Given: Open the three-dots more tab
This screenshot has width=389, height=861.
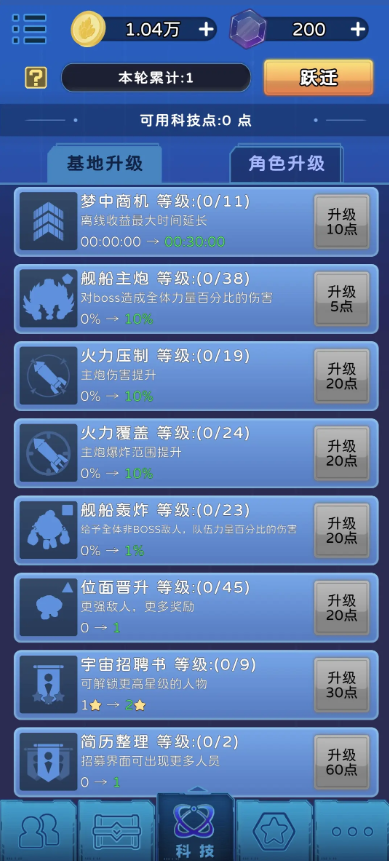Looking at the screenshot, I should point(352,831).
